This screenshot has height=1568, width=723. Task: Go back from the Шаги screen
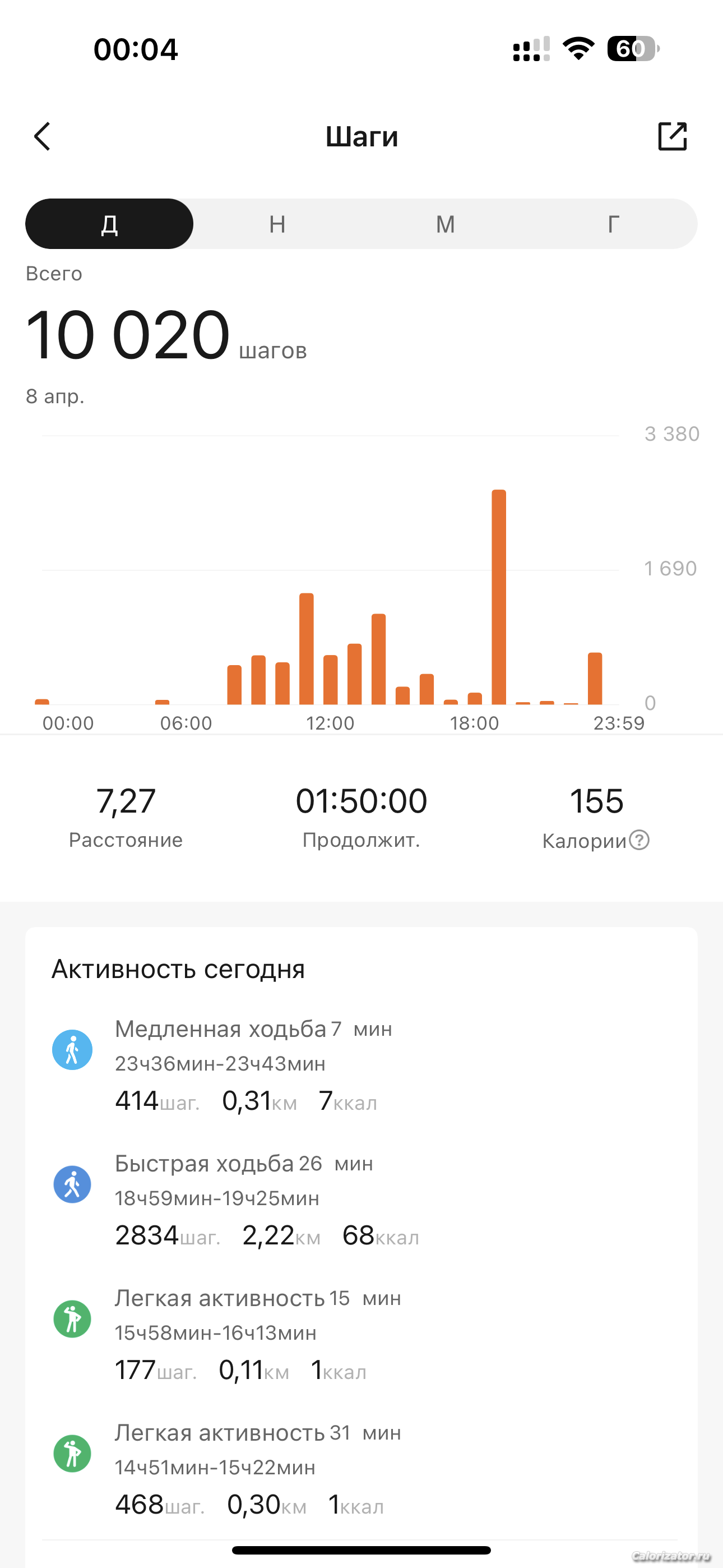[x=42, y=136]
